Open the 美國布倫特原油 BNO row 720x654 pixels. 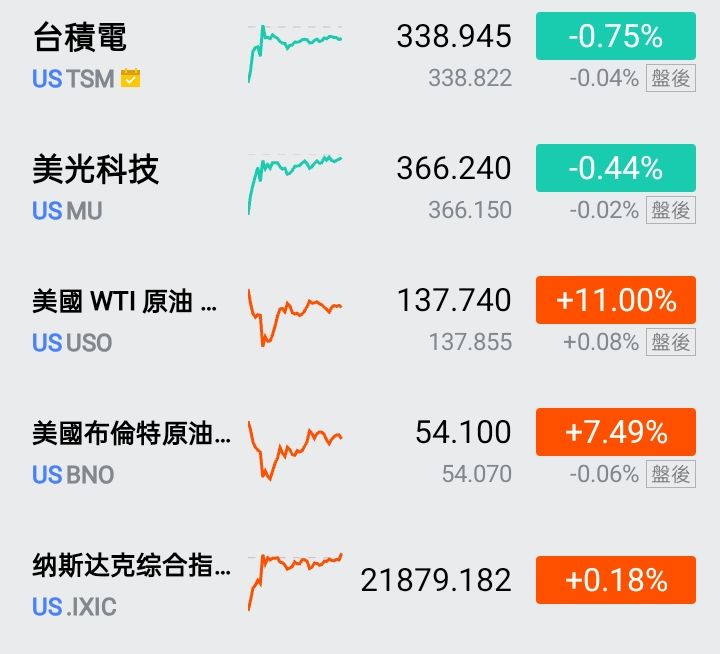click(x=360, y=451)
